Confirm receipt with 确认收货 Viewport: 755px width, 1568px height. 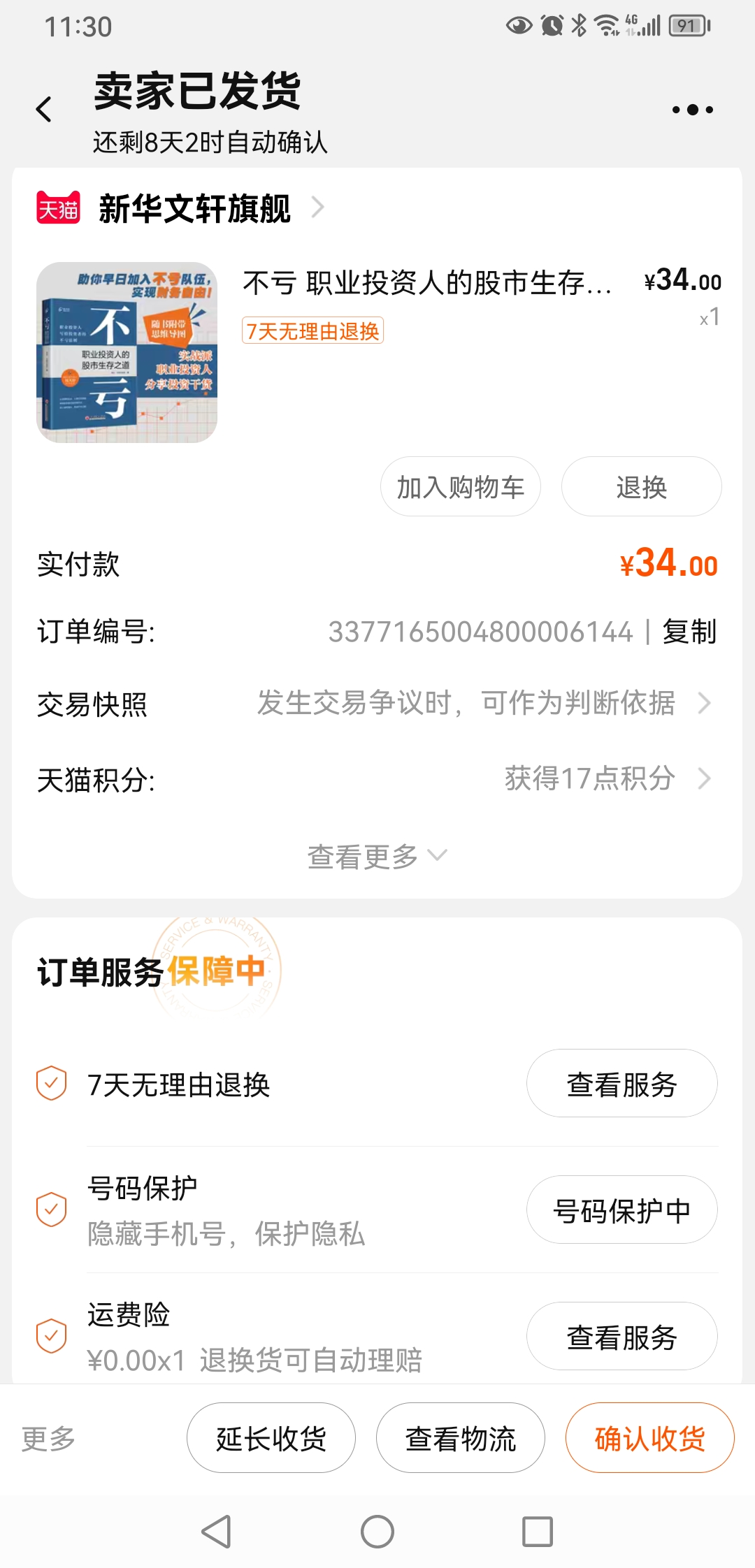[x=649, y=1439]
